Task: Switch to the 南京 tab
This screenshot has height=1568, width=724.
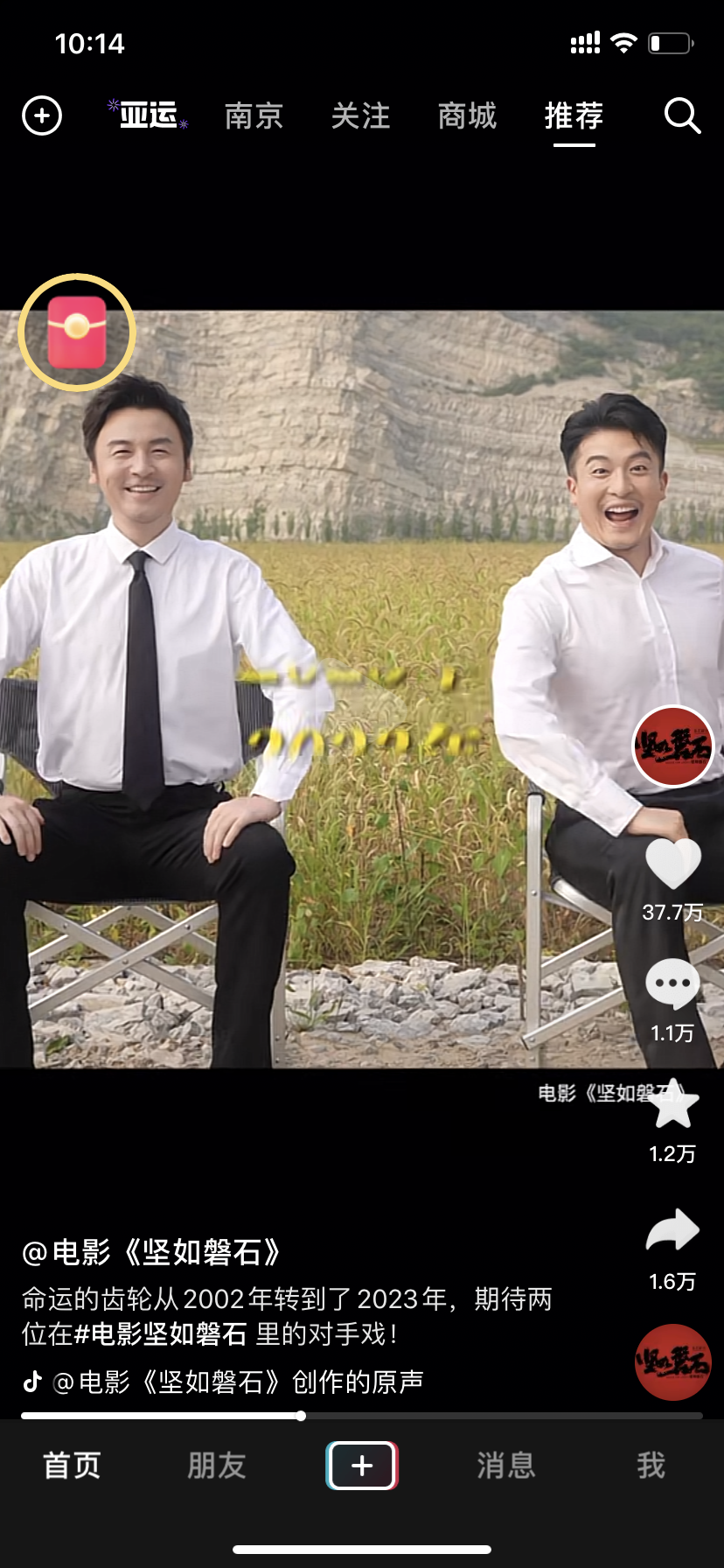Action: coord(254,115)
